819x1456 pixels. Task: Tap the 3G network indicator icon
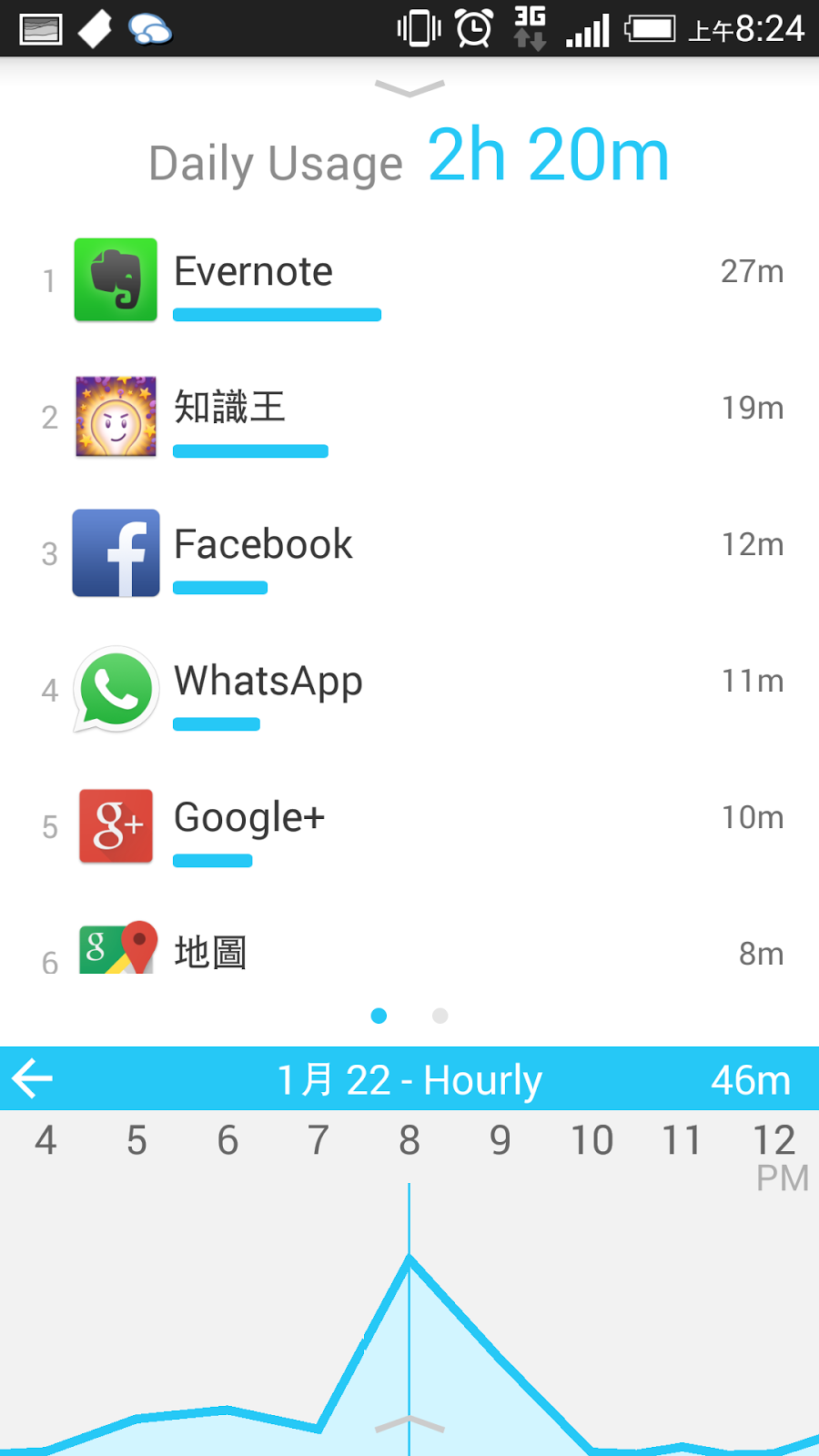pos(531,28)
